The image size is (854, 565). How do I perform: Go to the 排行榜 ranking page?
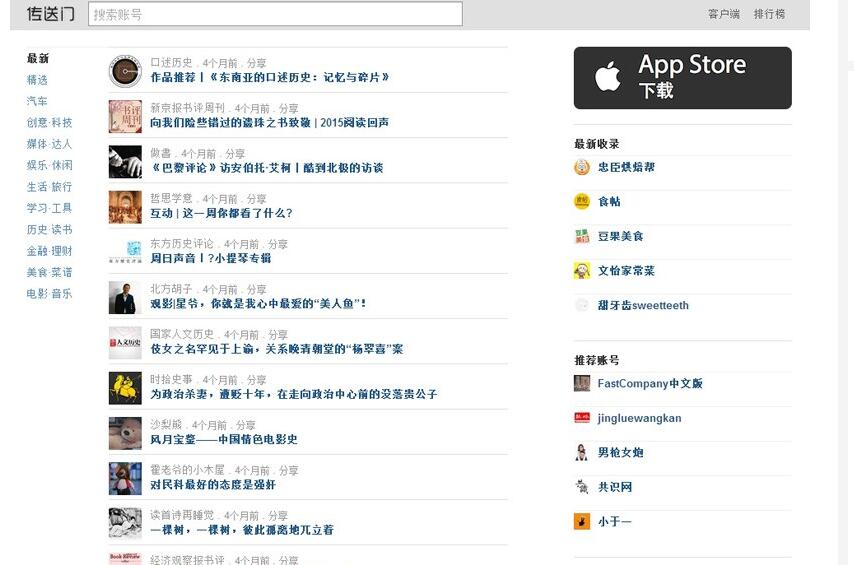769,14
